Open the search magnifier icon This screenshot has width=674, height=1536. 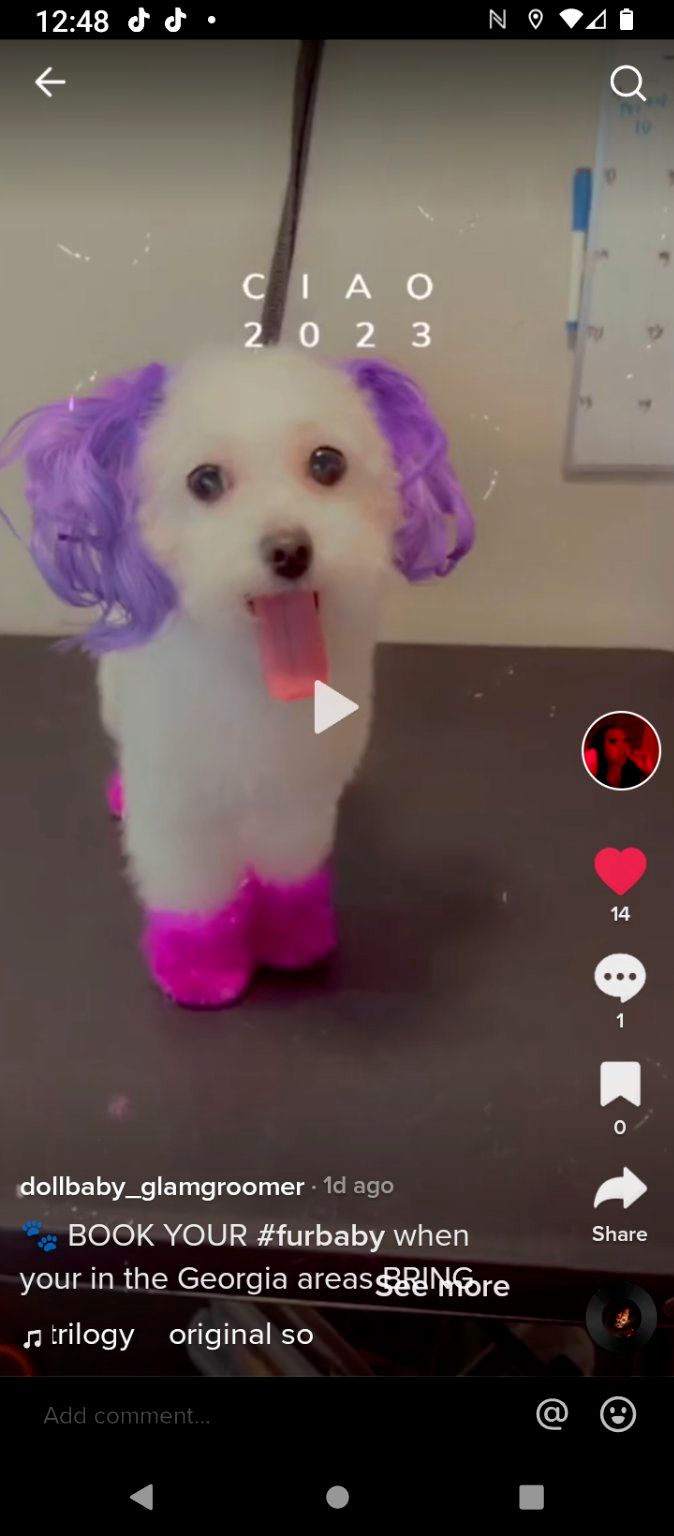click(x=627, y=83)
